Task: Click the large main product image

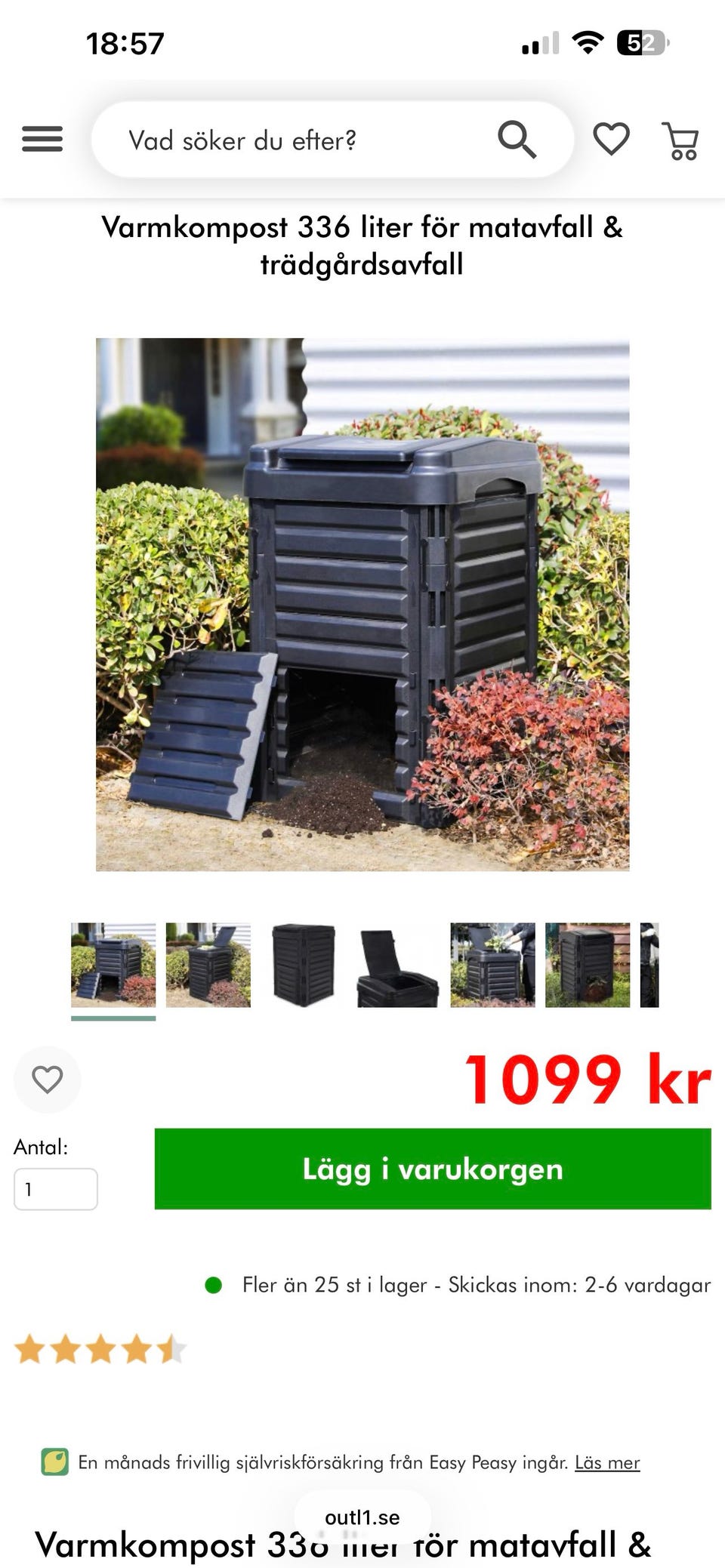Action: click(x=362, y=600)
